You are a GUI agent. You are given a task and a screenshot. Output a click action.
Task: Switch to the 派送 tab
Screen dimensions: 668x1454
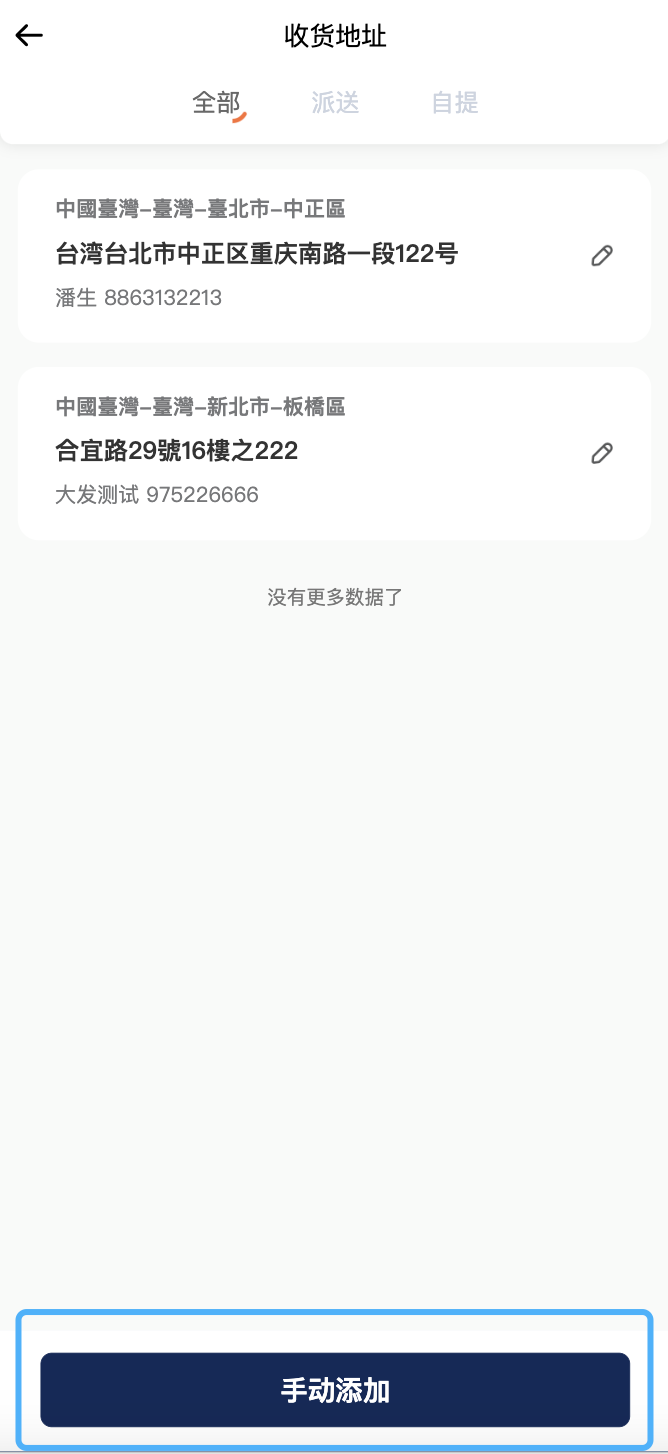pos(335,103)
